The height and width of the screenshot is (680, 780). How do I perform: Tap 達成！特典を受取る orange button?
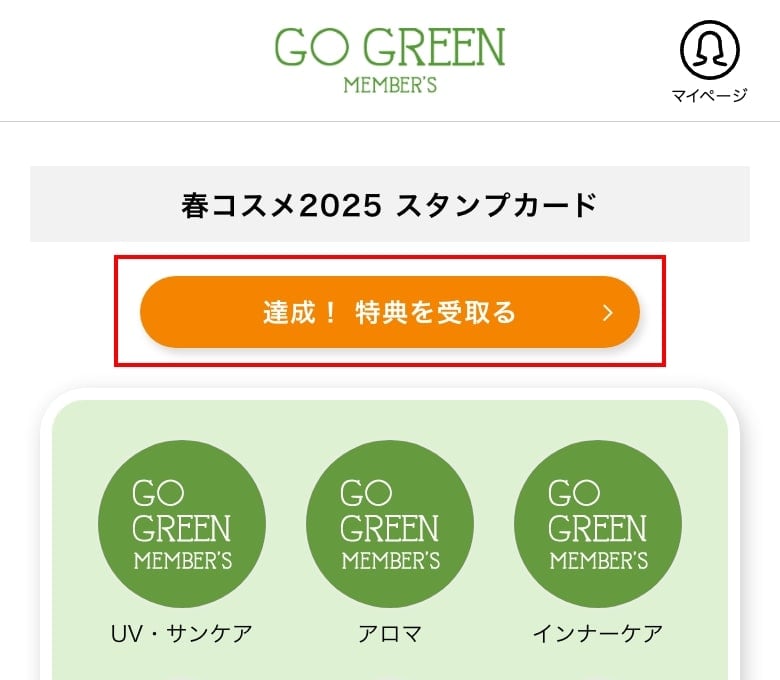tap(390, 312)
